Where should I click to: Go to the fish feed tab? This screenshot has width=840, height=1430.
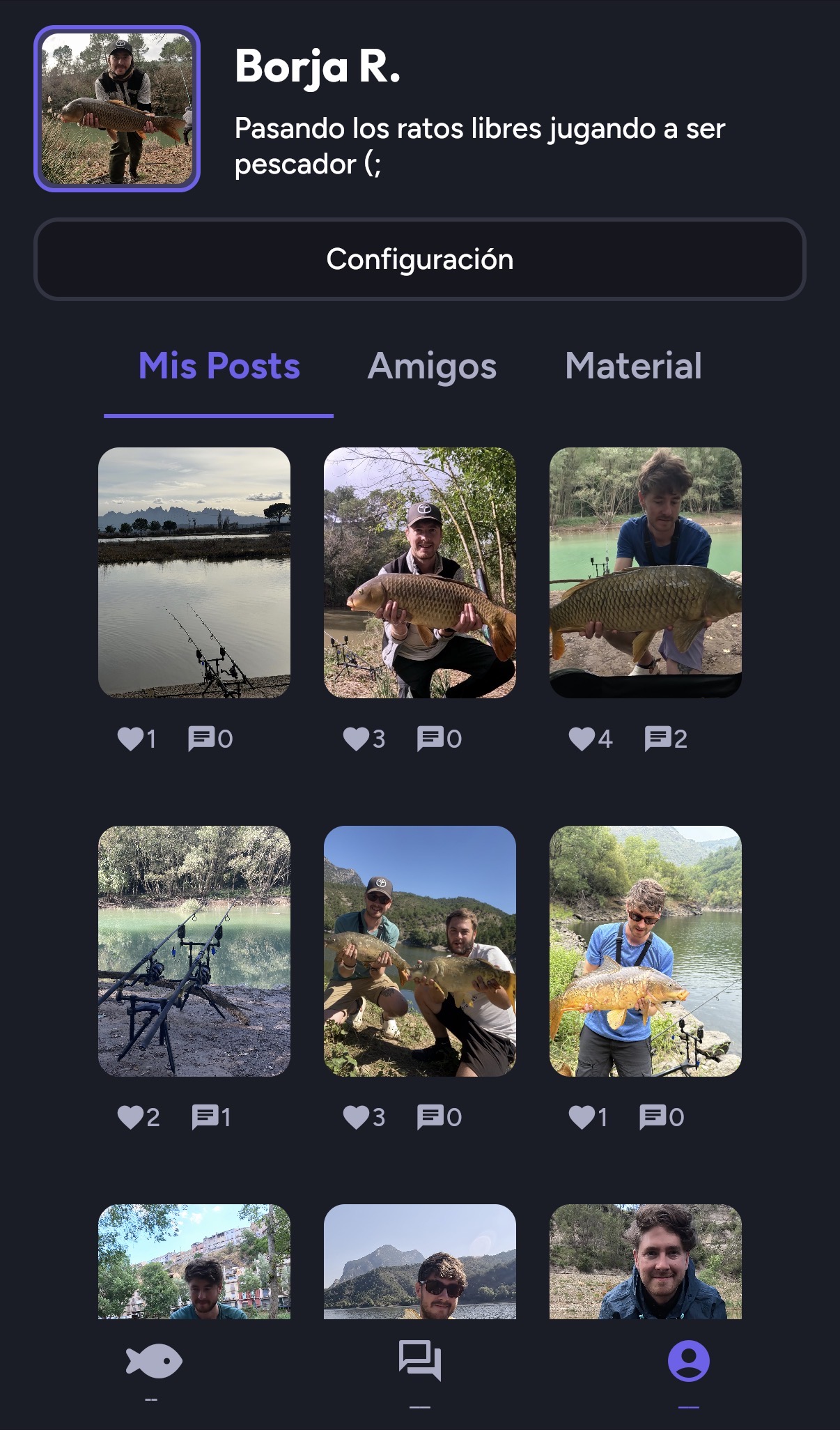pyautogui.click(x=153, y=1362)
